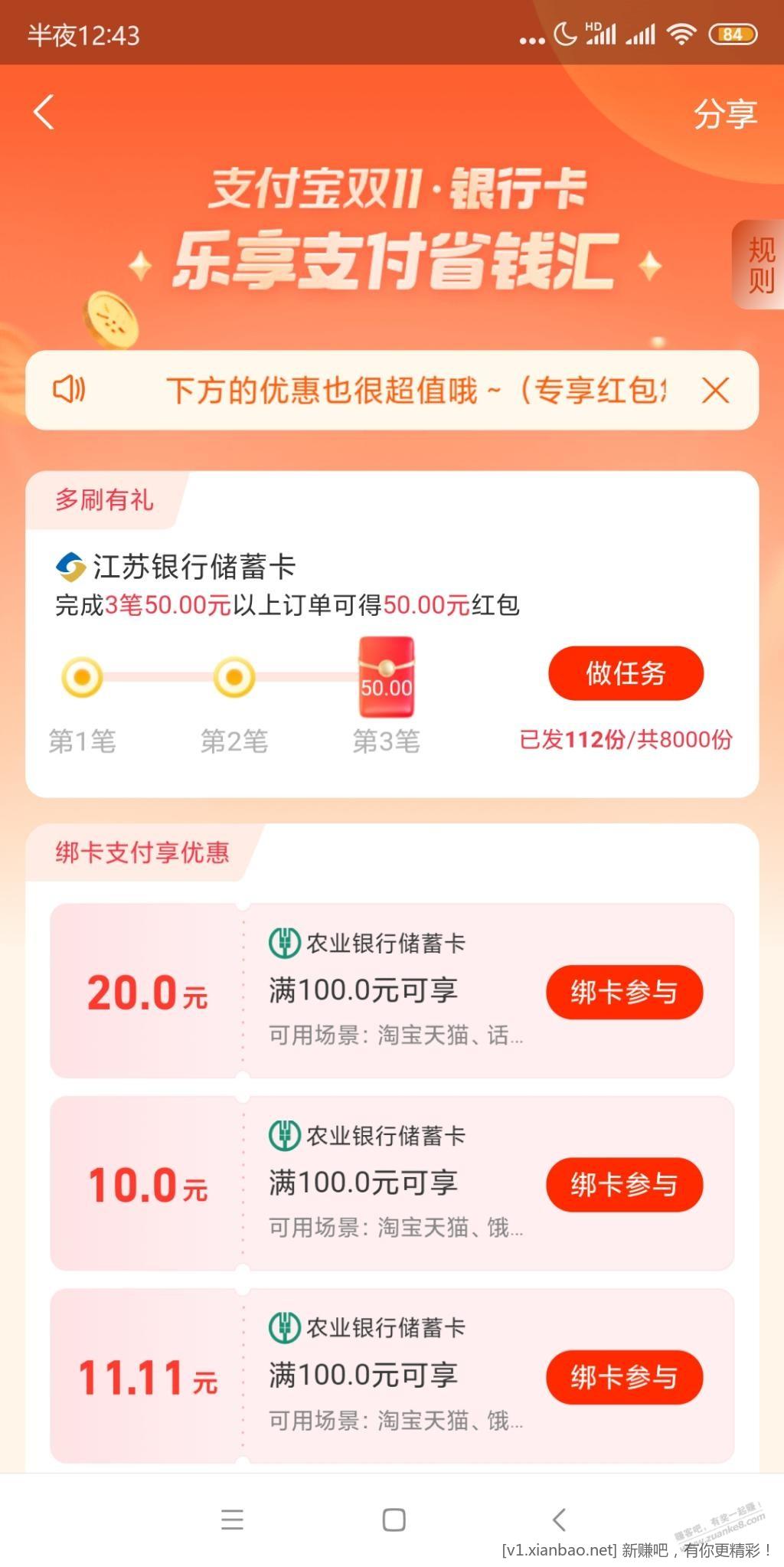Open recent apps from the navigation bar

click(232, 1520)
